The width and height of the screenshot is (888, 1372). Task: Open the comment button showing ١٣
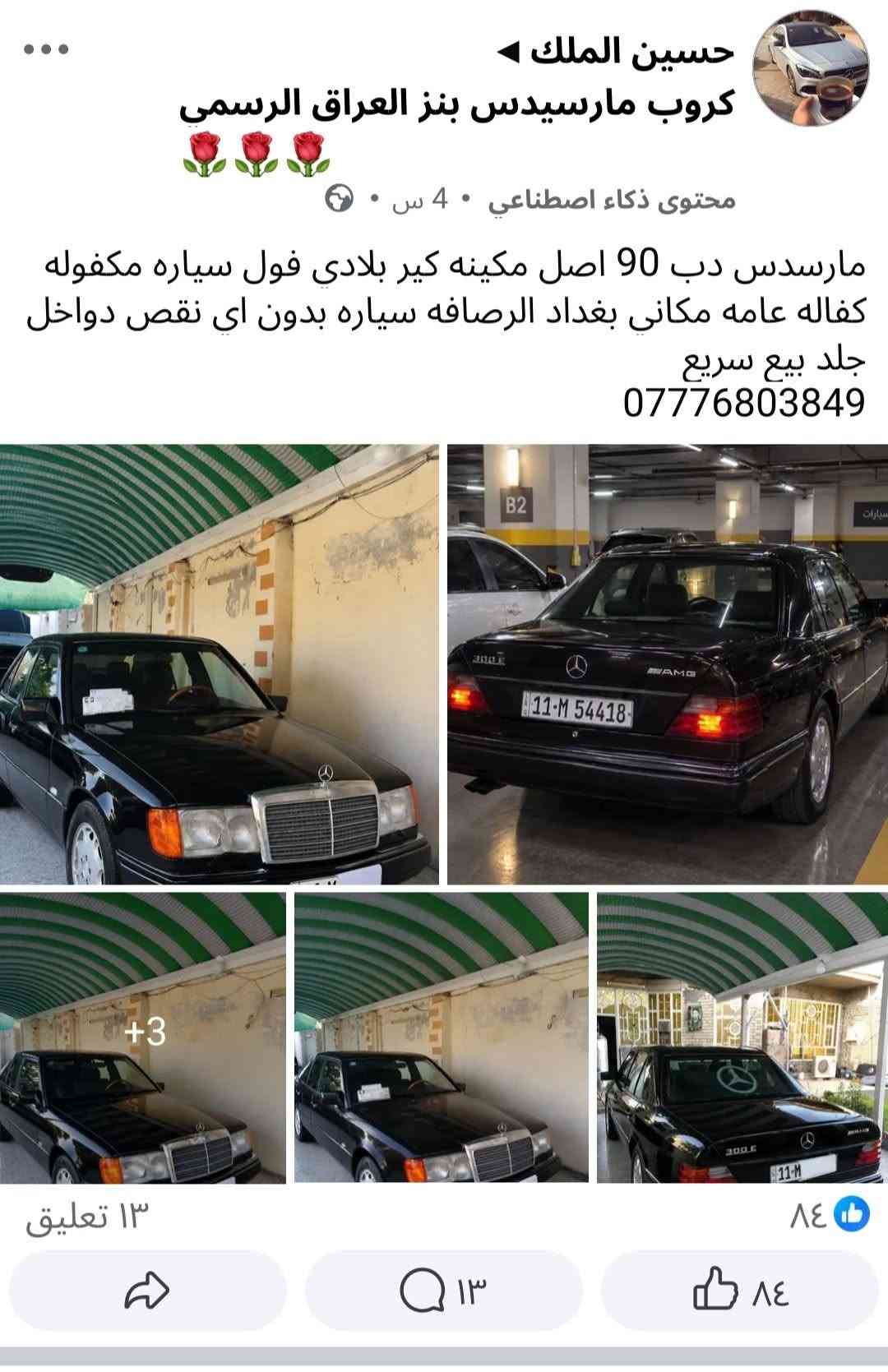pyautogui.click(x=444, y=1291)
